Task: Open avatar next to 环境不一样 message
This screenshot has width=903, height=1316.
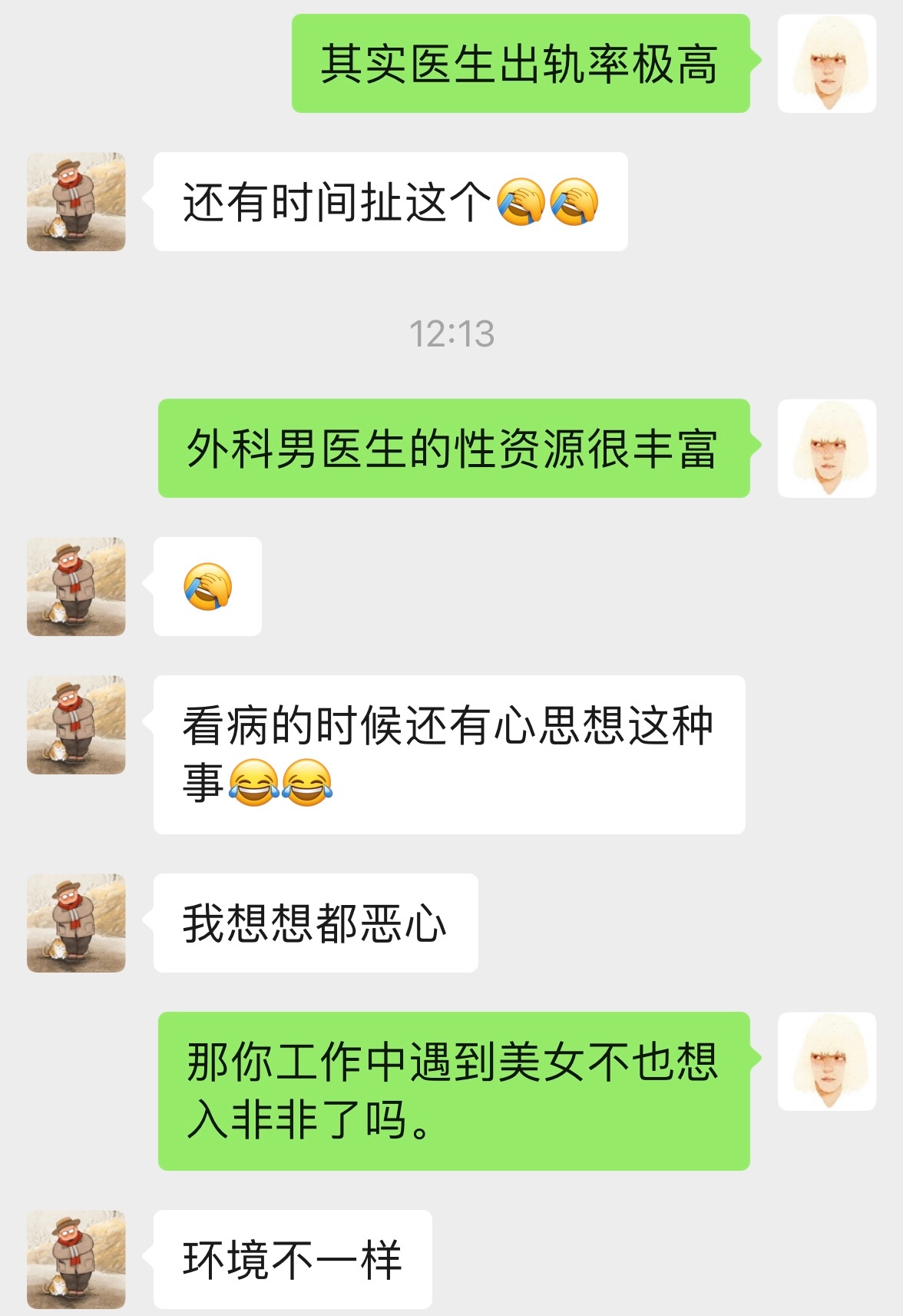Action: tap(76, 1259)
